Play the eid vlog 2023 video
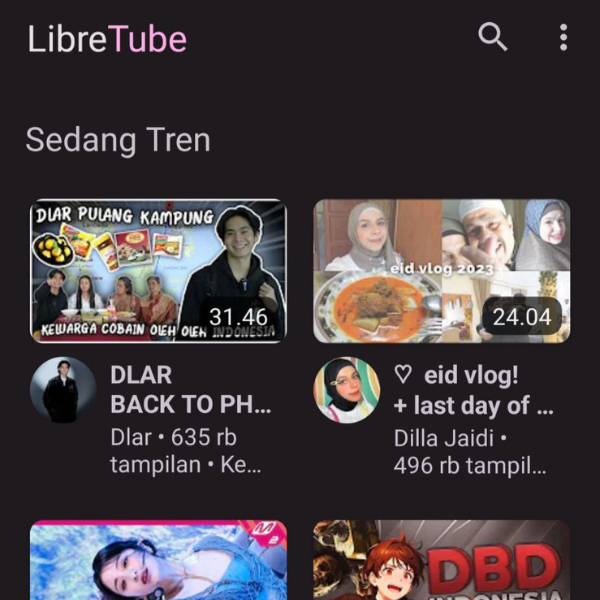600x600 pixels. click(x=441, y=271)
